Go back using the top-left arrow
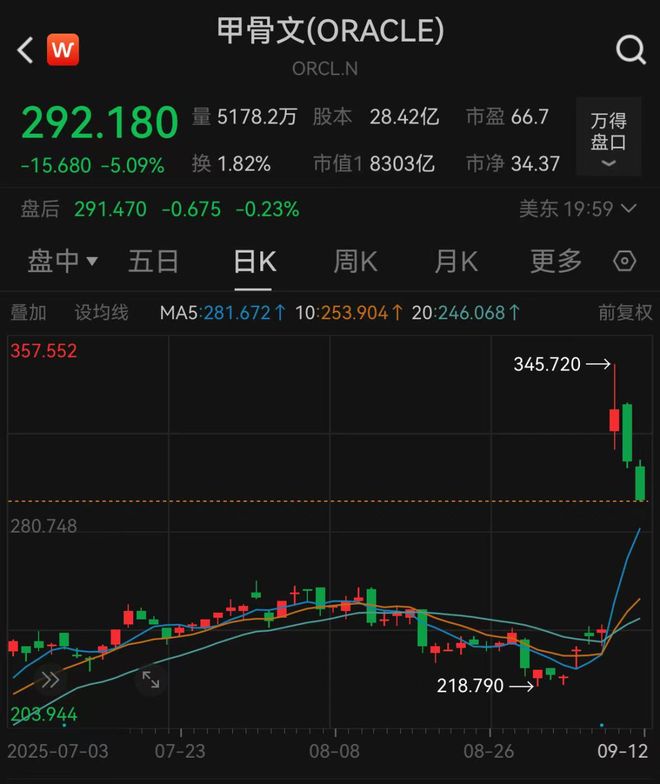660x784 pixels. (25, 48)
